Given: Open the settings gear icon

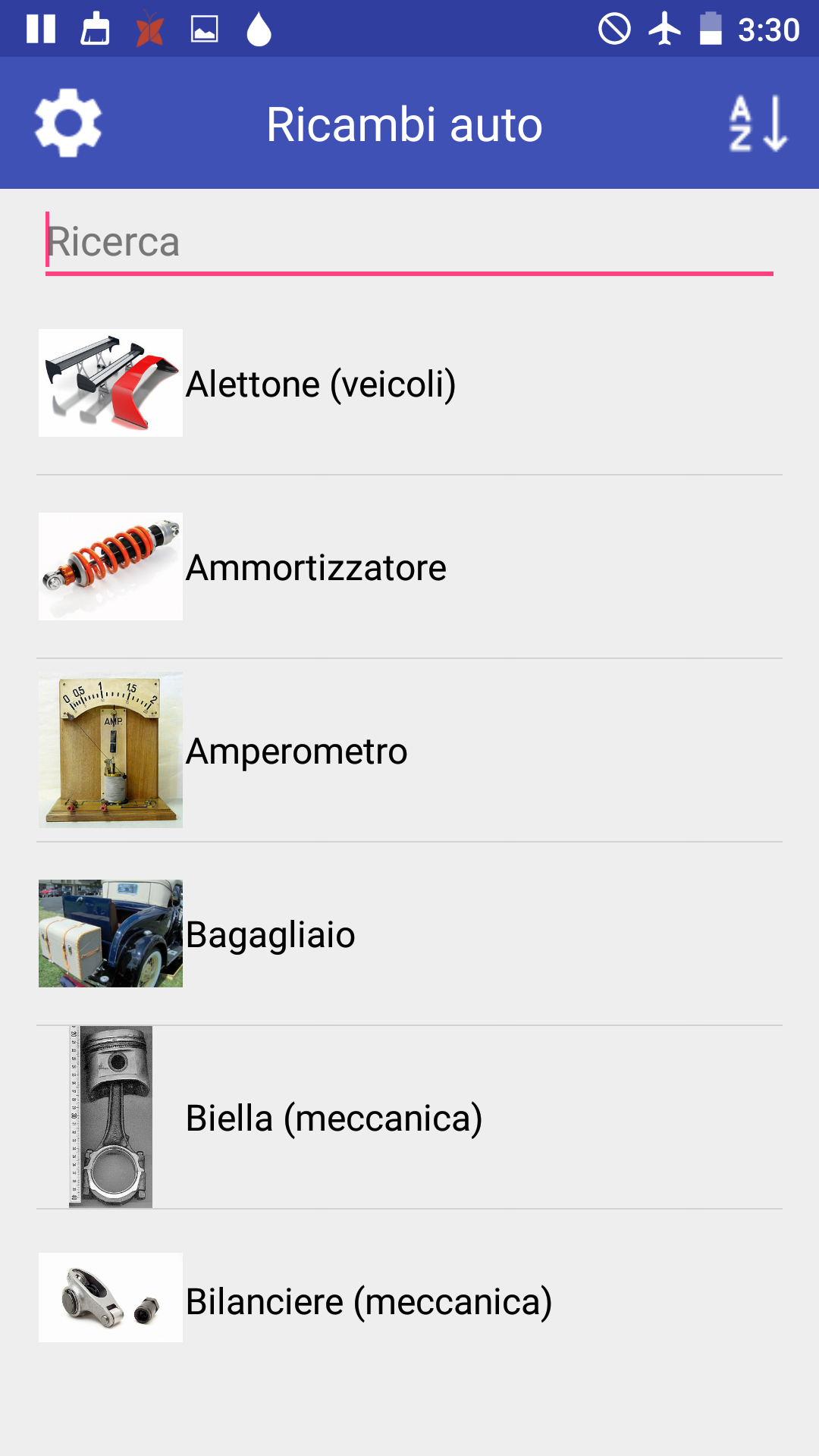Looking at the screenshot, I should (68, 123).
